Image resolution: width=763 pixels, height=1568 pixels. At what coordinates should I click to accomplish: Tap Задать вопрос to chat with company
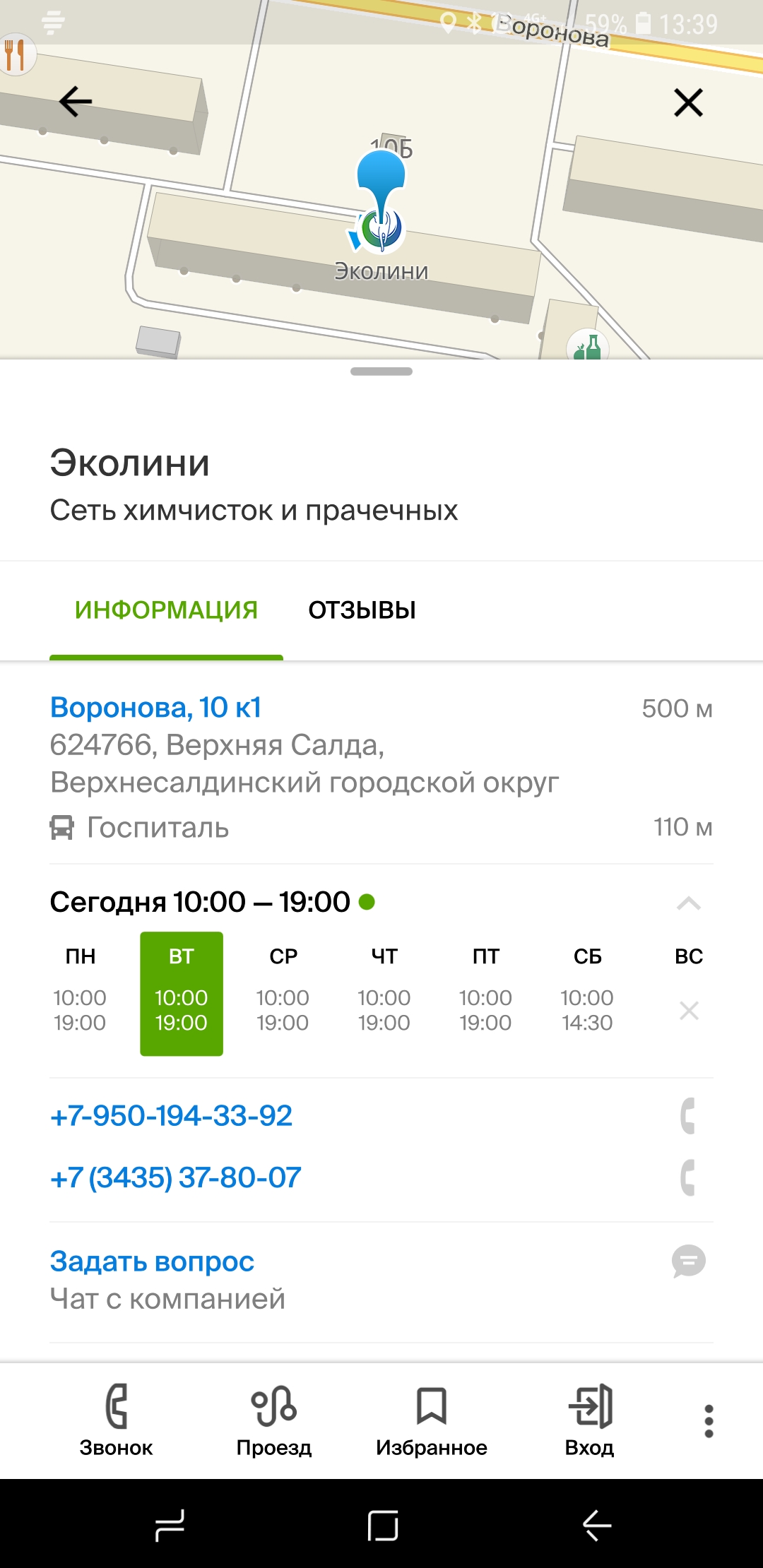[x=152, y=1261]
